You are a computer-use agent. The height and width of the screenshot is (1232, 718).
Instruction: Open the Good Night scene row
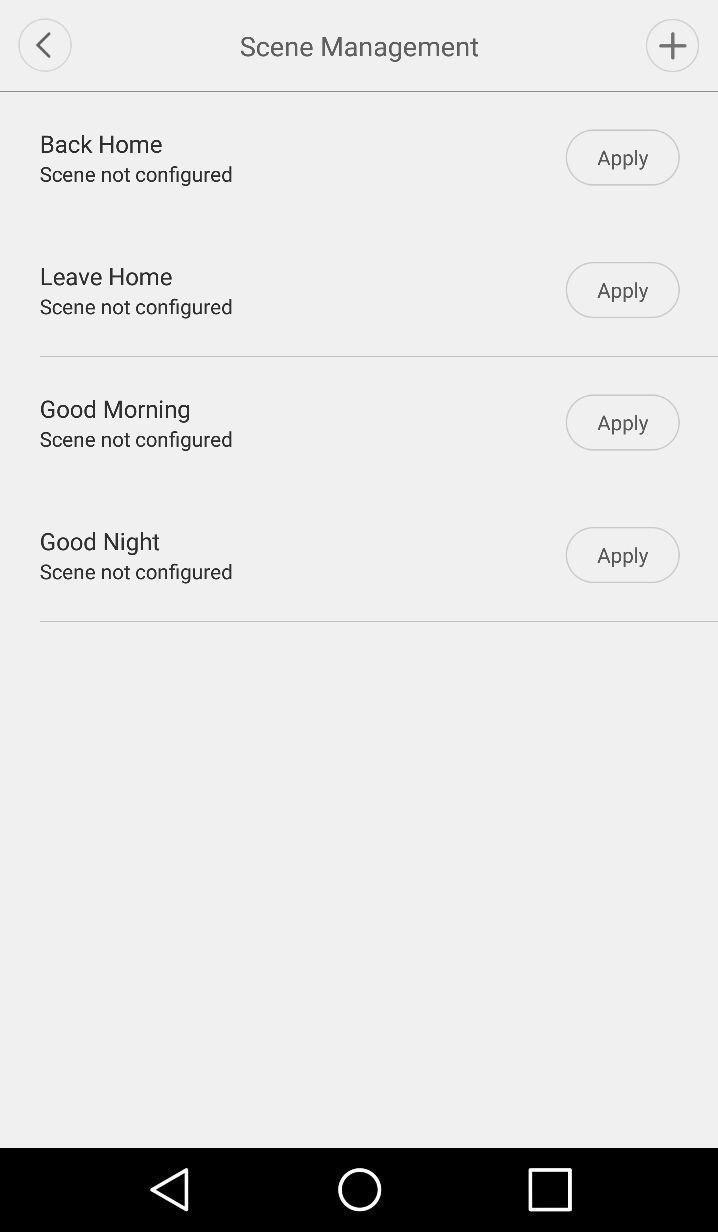pyautogui.click(x=250, y=555)
